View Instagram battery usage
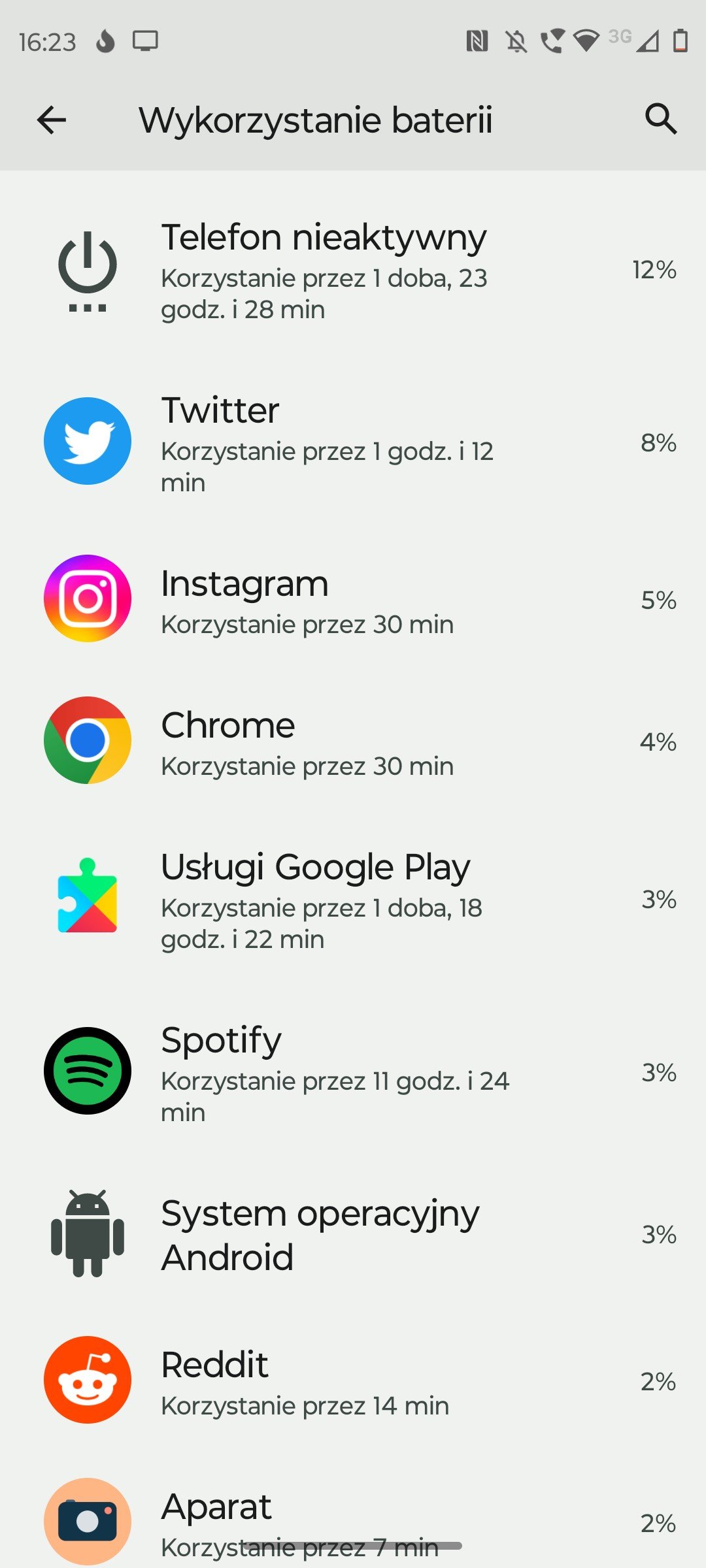Image resolution: width=706 pixels, height=1568 pixels. tap(353, 599)
